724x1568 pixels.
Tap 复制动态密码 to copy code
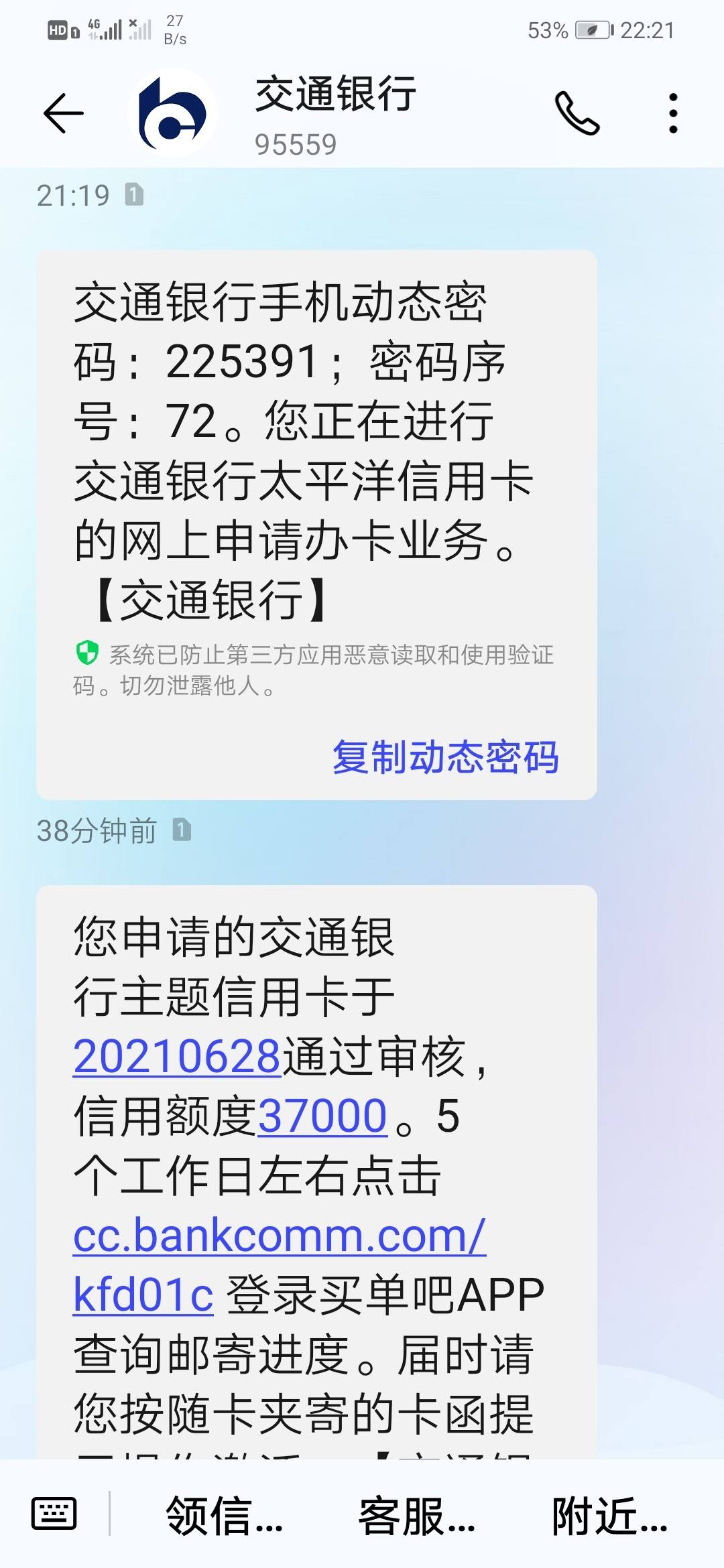pos(446,757)
